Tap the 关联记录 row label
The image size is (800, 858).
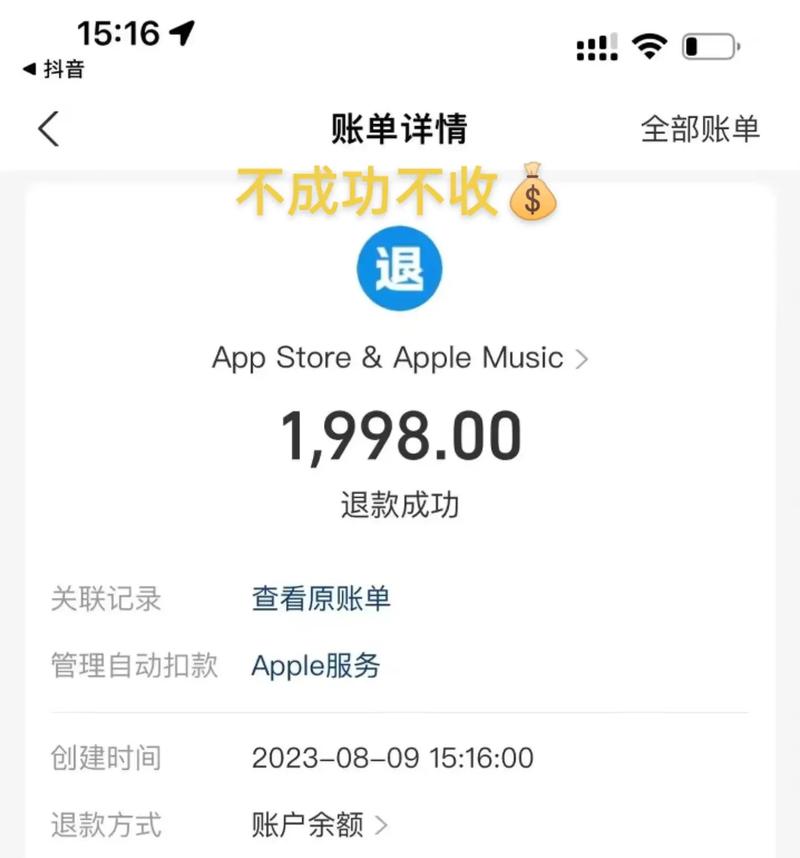pos(105,599)
